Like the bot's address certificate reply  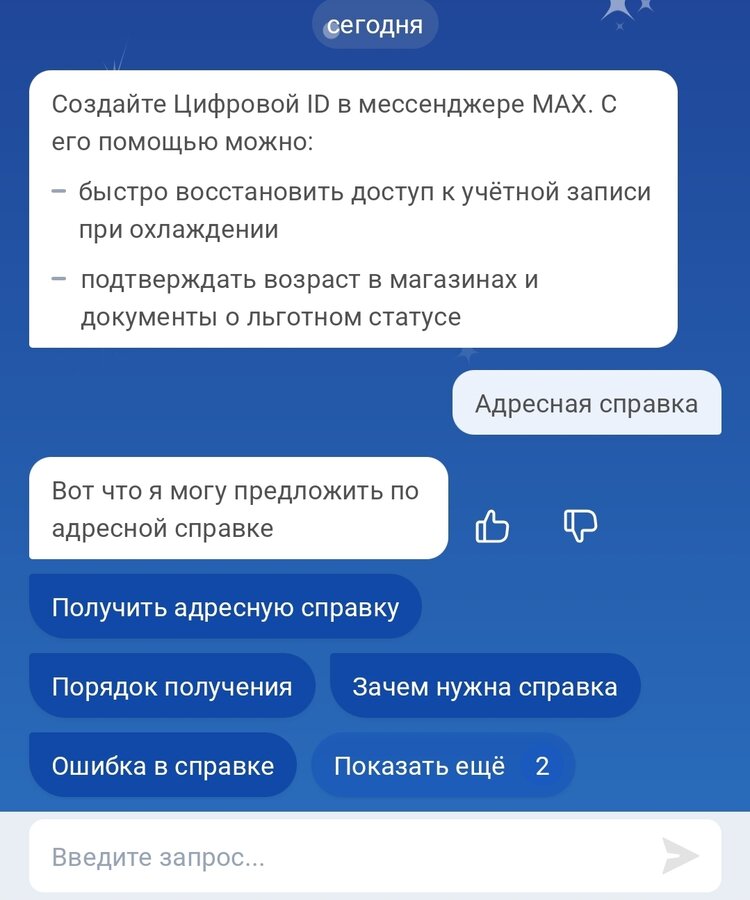492,525
